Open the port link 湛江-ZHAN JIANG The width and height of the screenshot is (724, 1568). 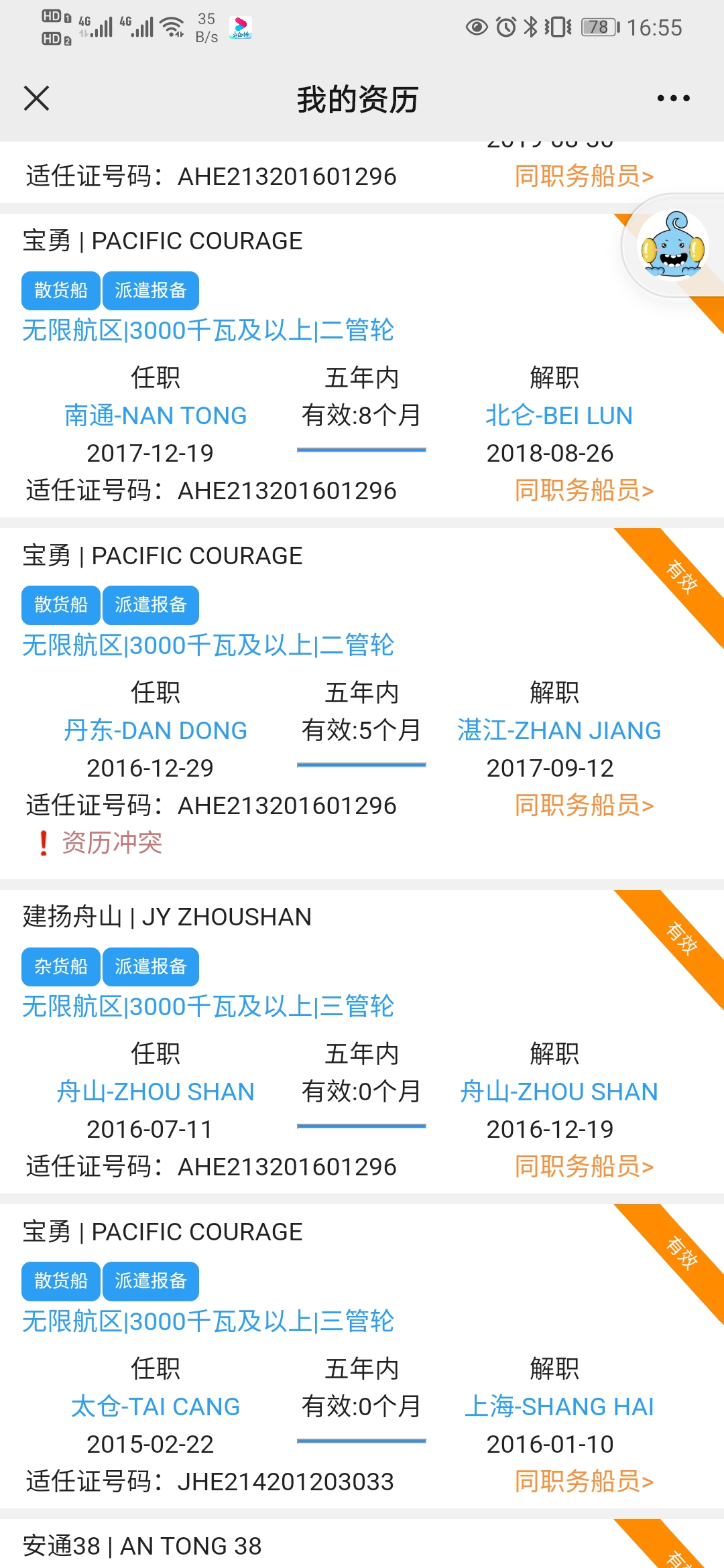pos(559,730)
